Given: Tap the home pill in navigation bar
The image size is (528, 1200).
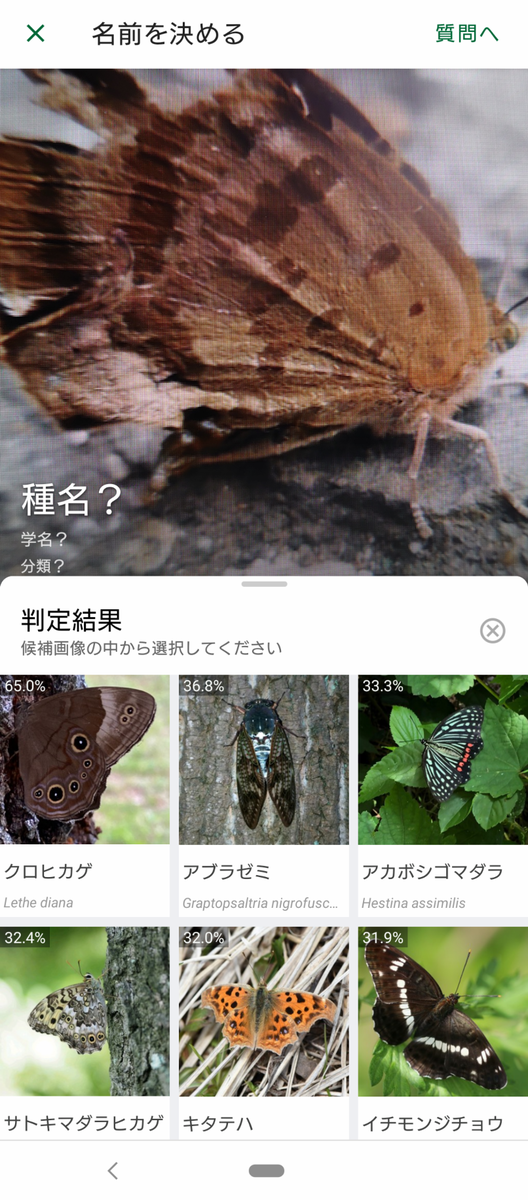Looking at the screenshot, I should pos(266,1170).
